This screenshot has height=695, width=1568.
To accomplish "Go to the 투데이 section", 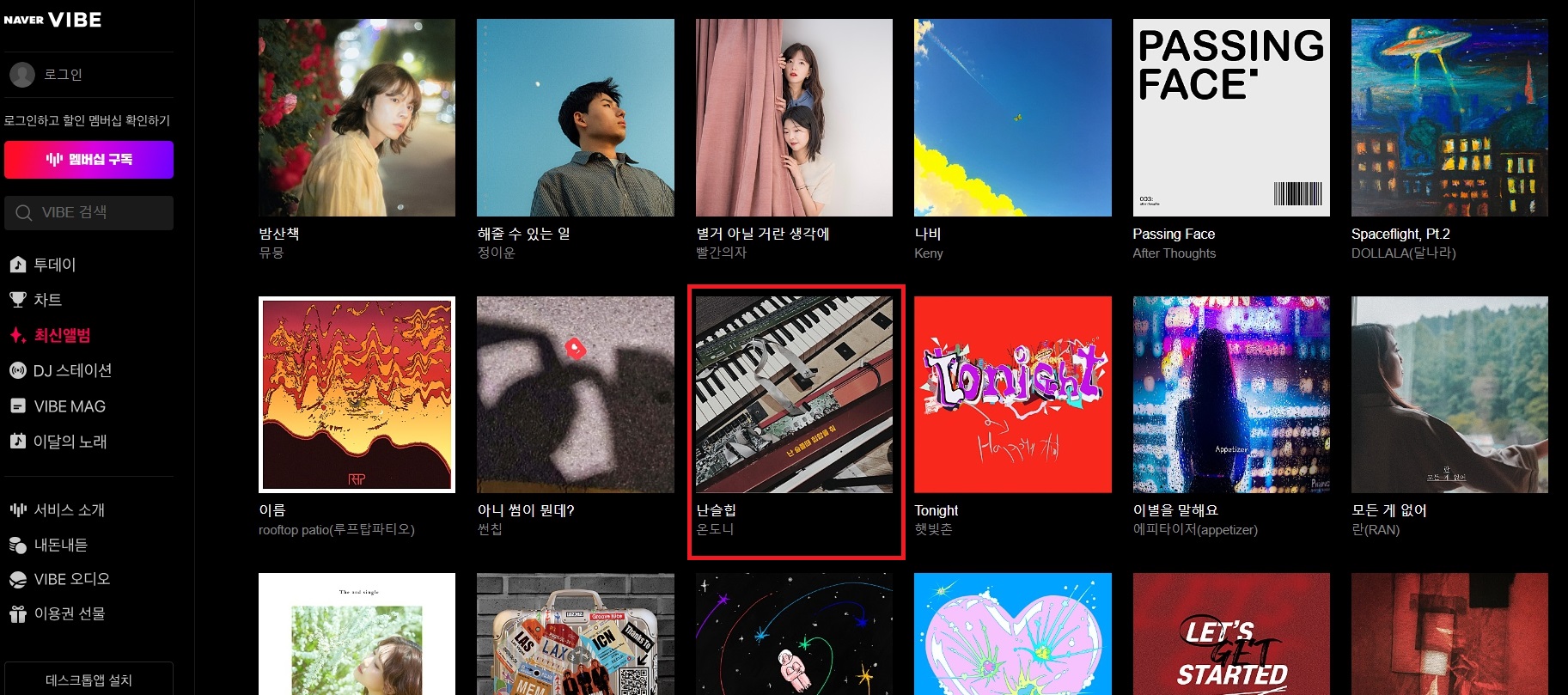I will [x=54, y=265].
